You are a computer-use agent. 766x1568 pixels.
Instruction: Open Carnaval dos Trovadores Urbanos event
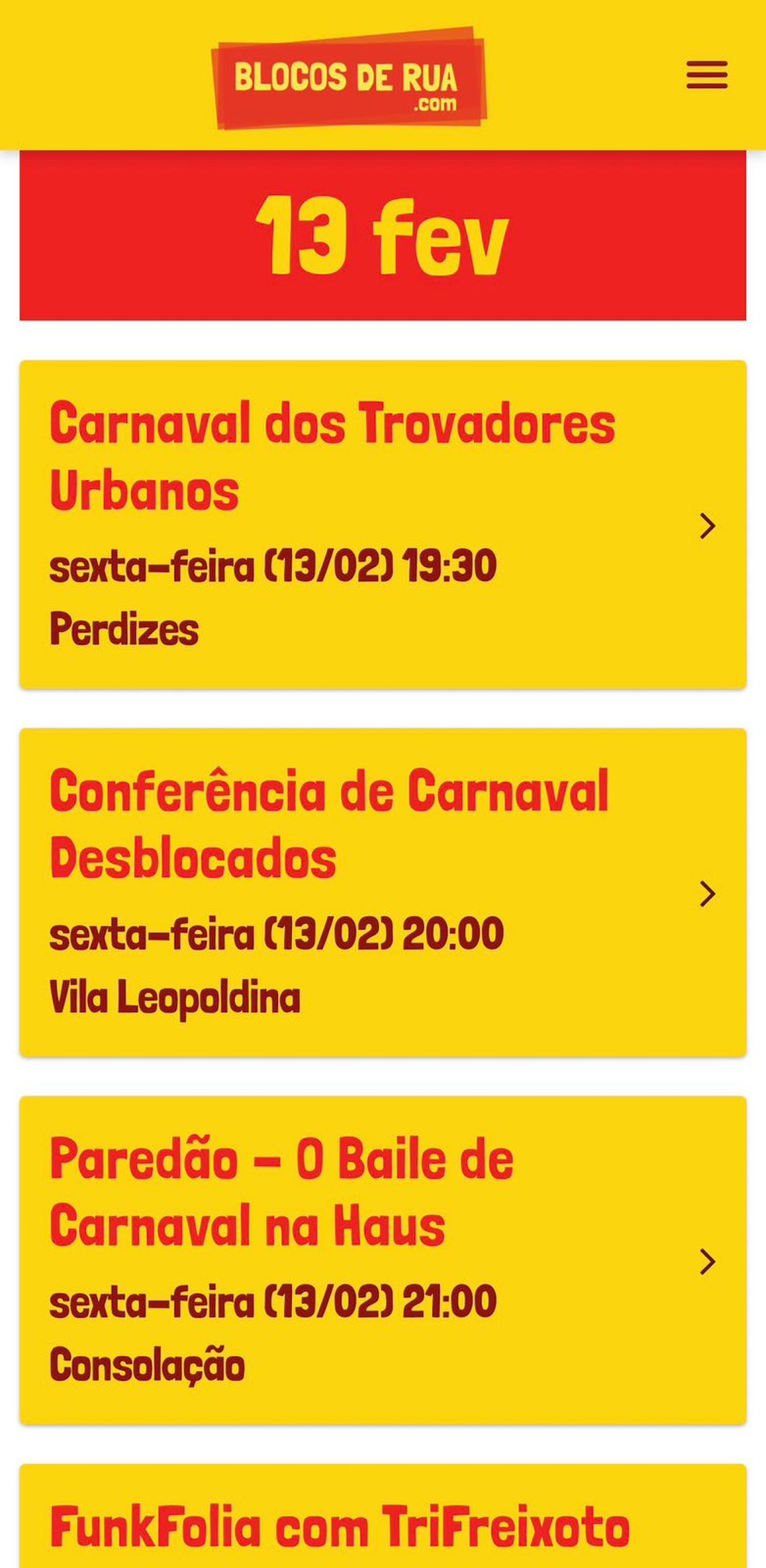point(382,524)
